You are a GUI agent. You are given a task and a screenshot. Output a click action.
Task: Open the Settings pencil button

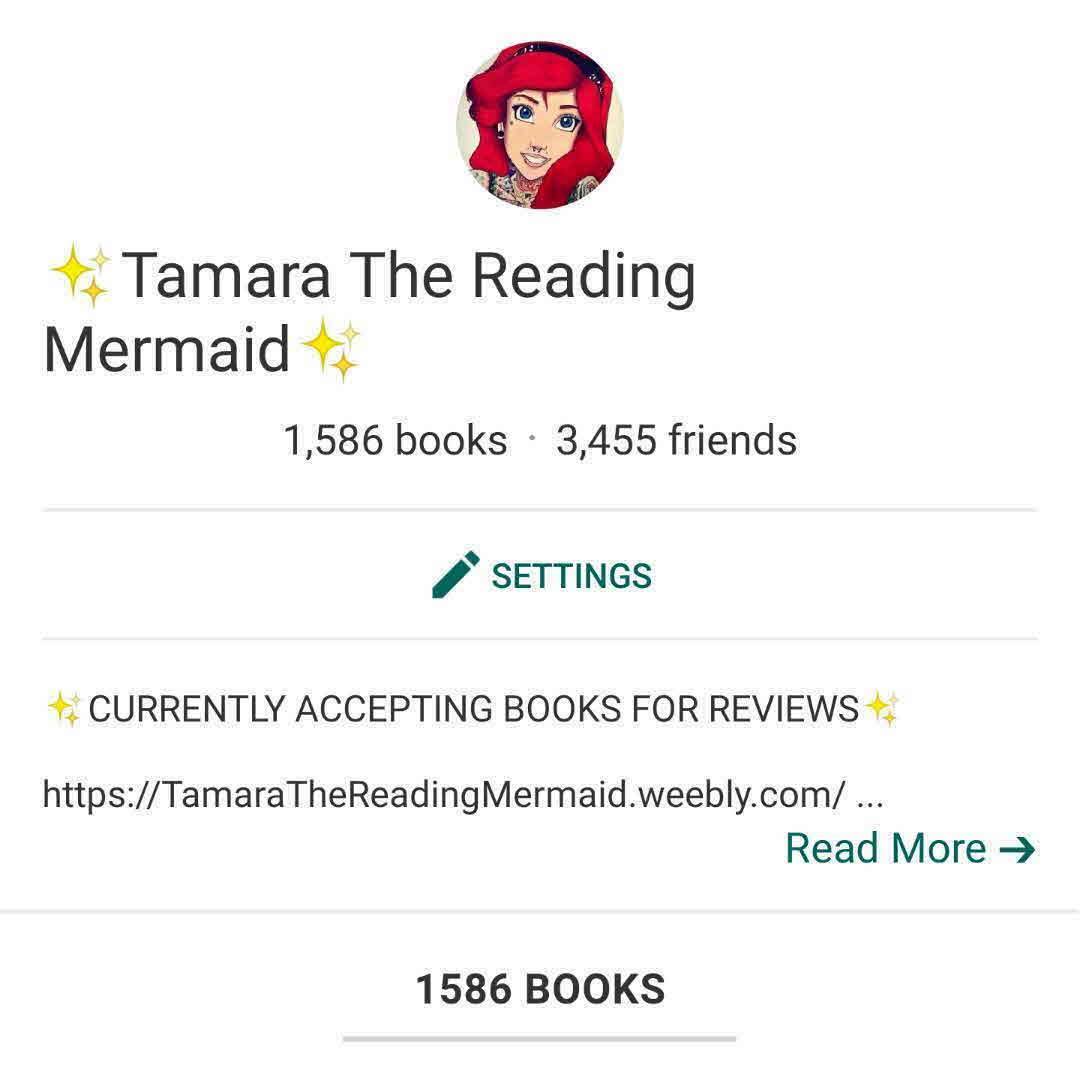[x=541, y=575]
